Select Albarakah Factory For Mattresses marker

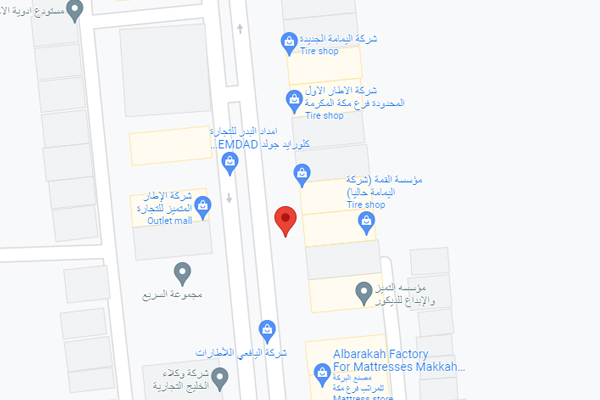(322, 373)
